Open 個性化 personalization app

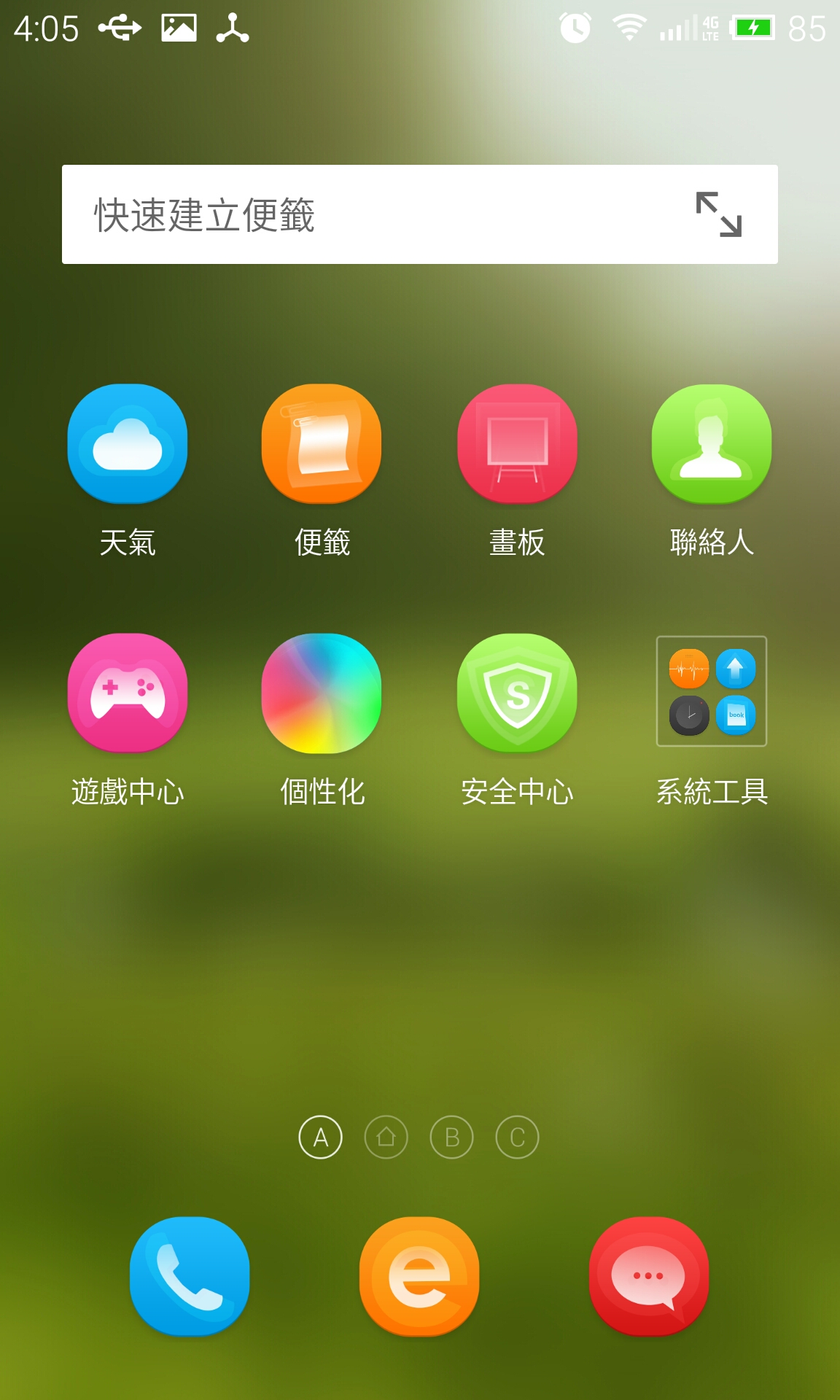coord(322,693)
